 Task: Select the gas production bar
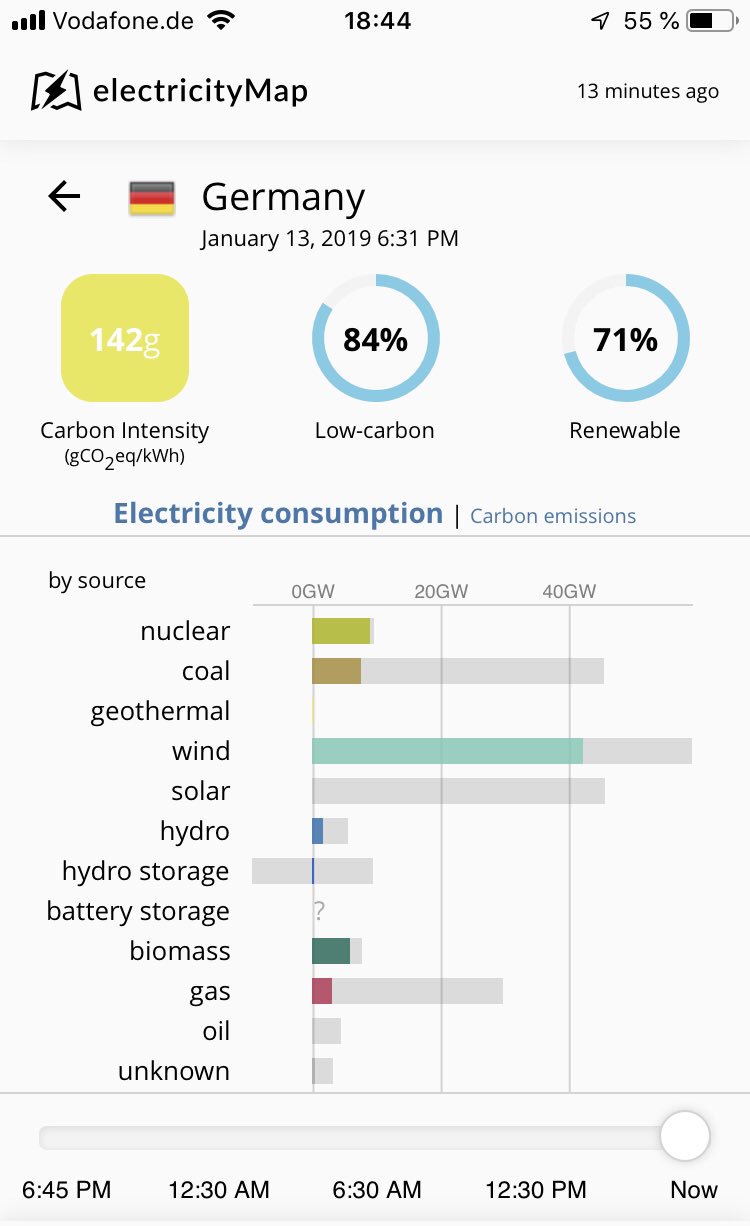tap(322, 991)
